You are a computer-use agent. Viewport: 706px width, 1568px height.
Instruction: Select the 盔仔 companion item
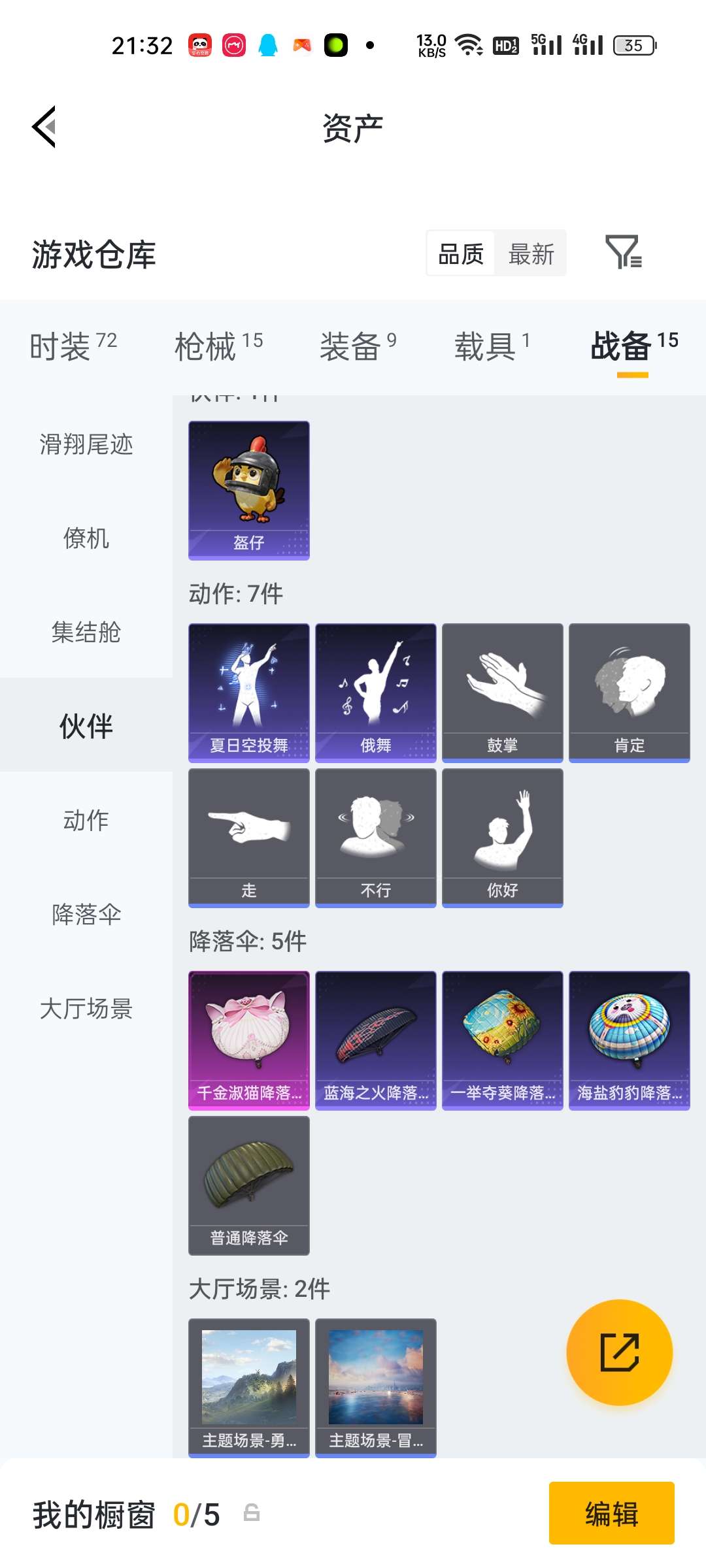click(x=248, y=490)
